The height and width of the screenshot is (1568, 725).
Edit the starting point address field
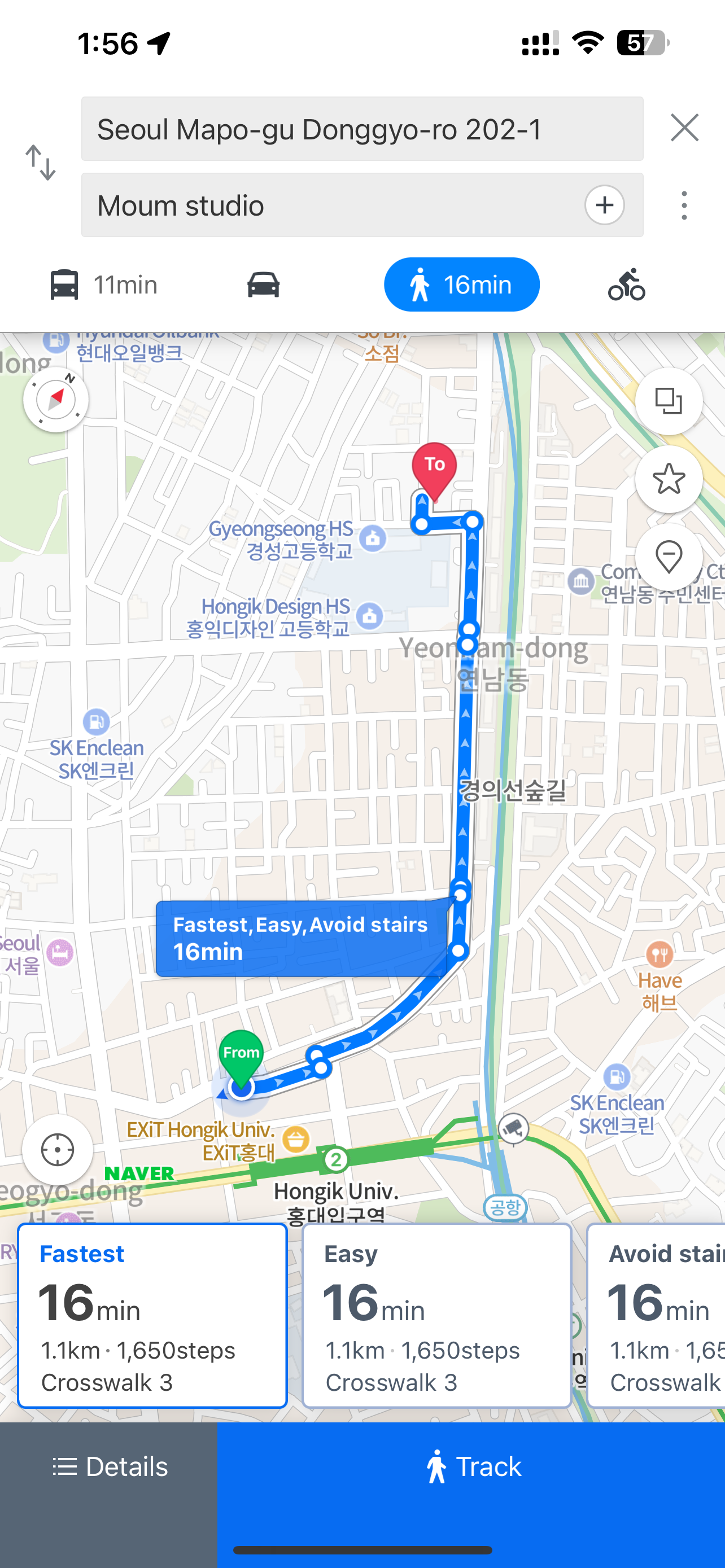click(361, 129)
